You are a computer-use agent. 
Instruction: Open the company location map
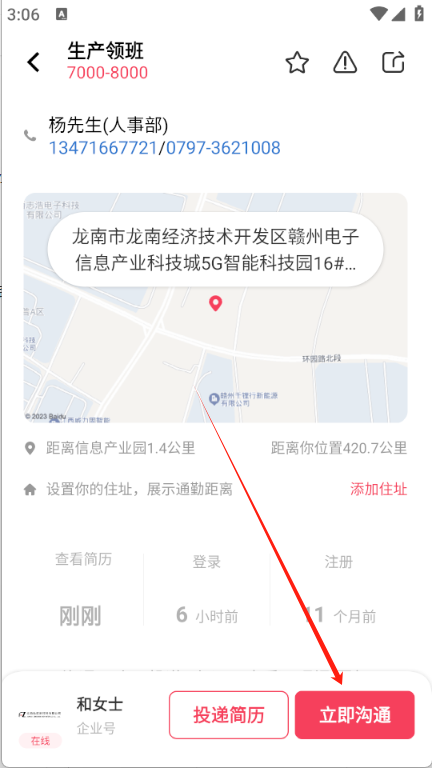coord(216,308)
